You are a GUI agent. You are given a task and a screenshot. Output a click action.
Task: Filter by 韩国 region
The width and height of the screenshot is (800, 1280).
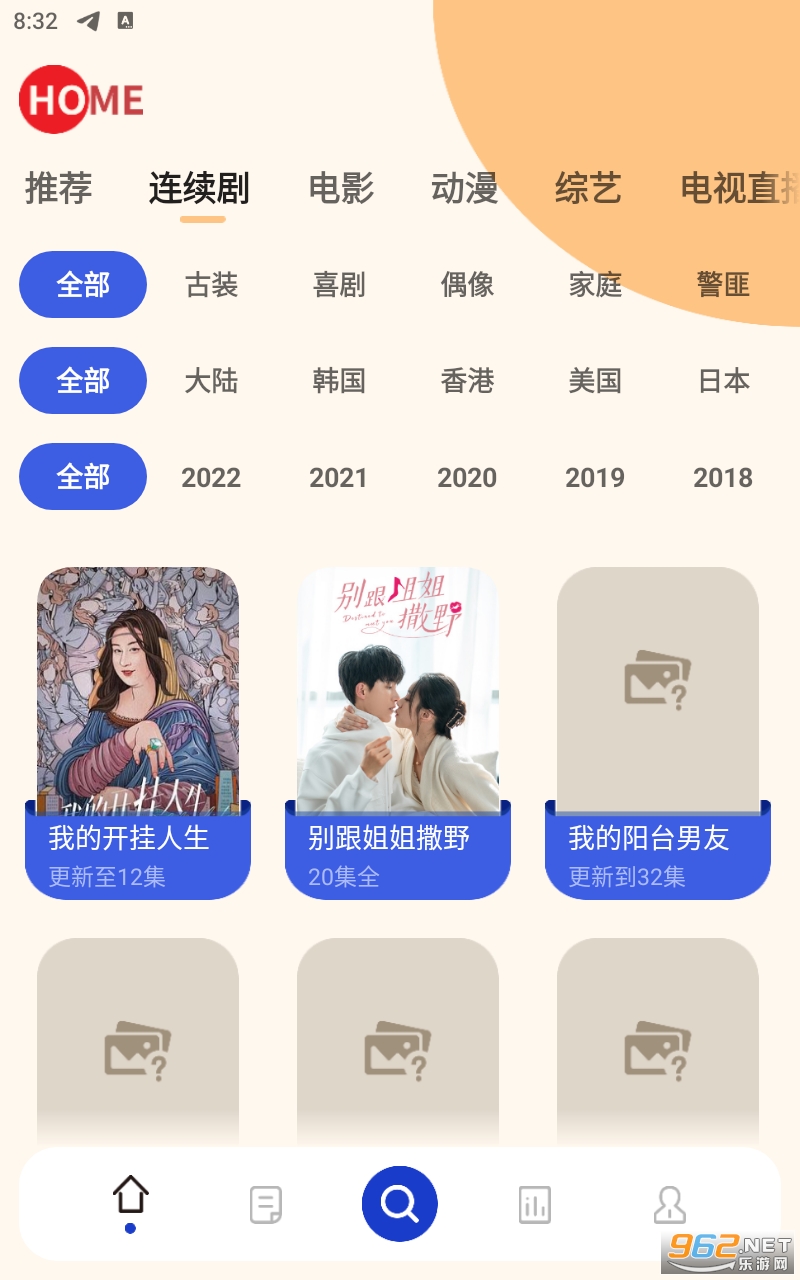click(339, 381)
